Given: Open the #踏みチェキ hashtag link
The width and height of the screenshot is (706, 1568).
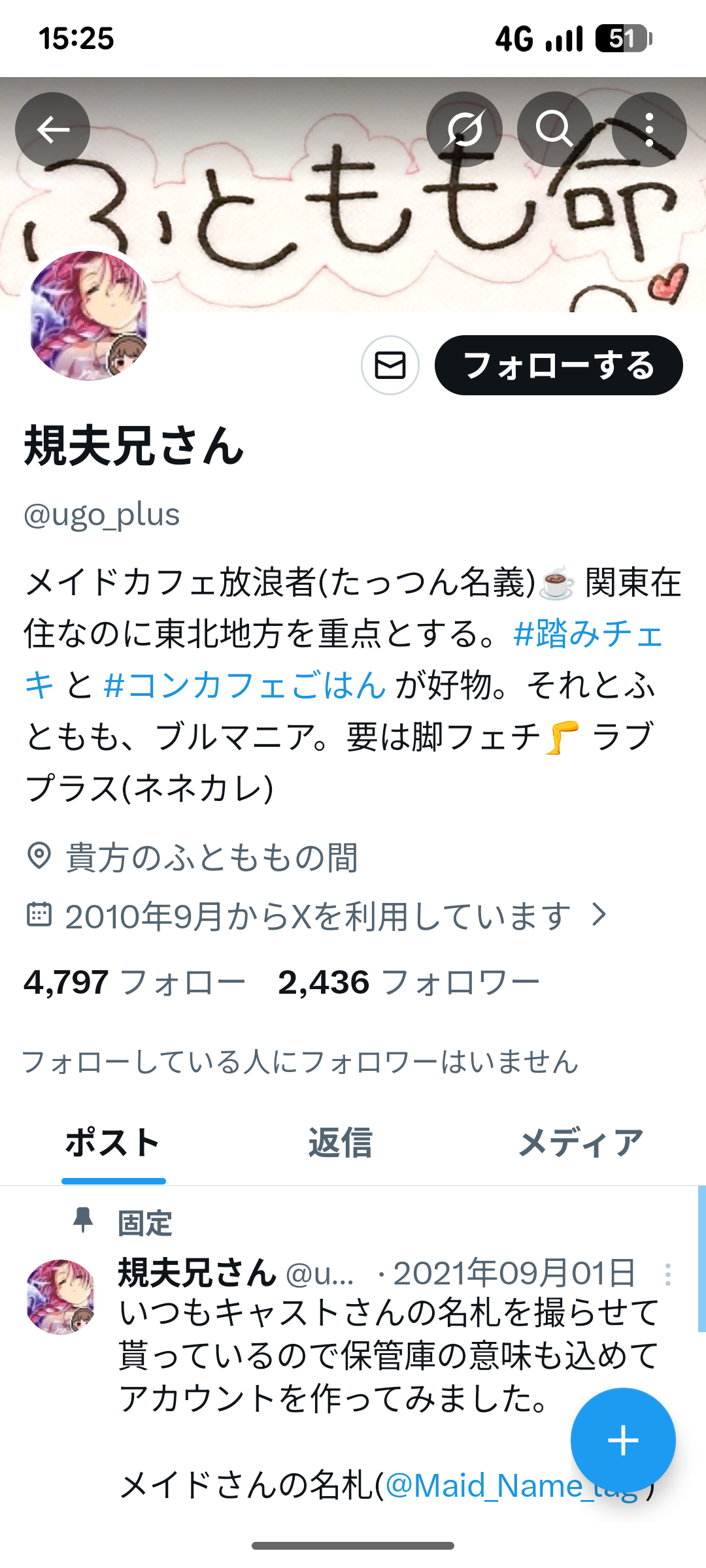Looking at the screenshot, I should pos(588,634).
